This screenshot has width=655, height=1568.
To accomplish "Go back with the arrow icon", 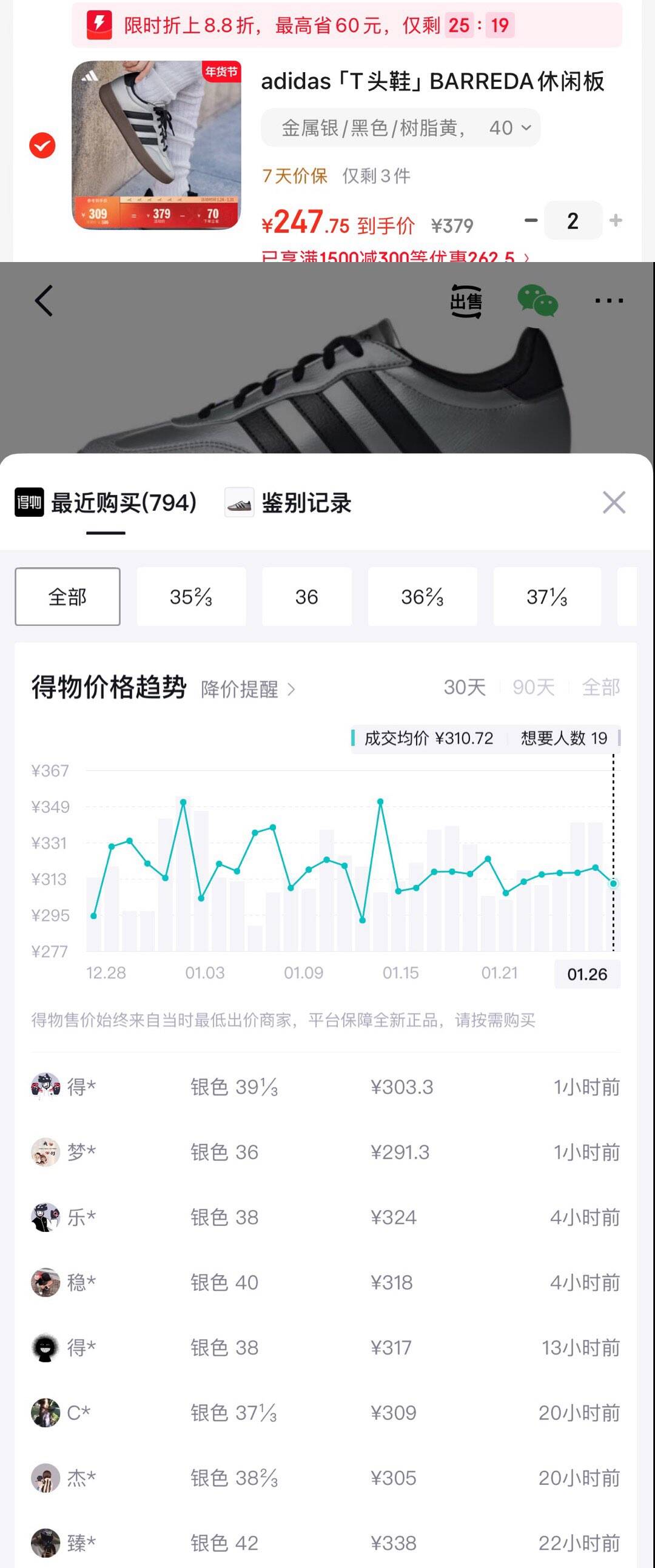I will [44, 300].
